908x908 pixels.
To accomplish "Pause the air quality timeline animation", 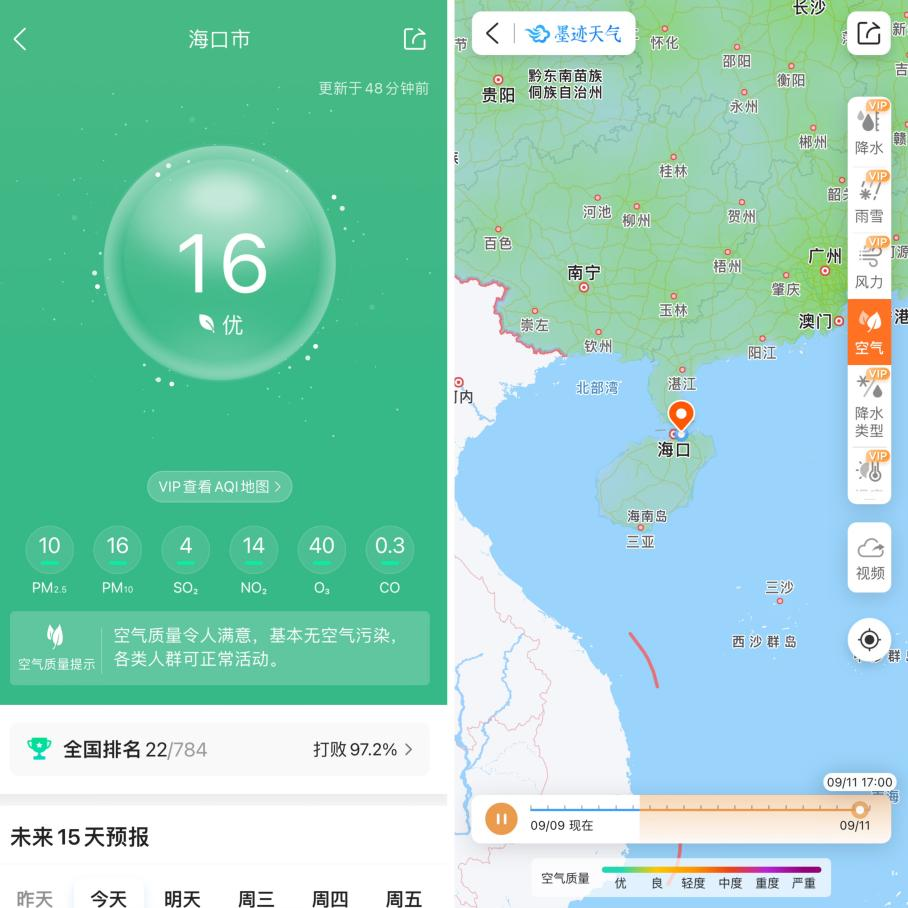I will click(501, 819).
